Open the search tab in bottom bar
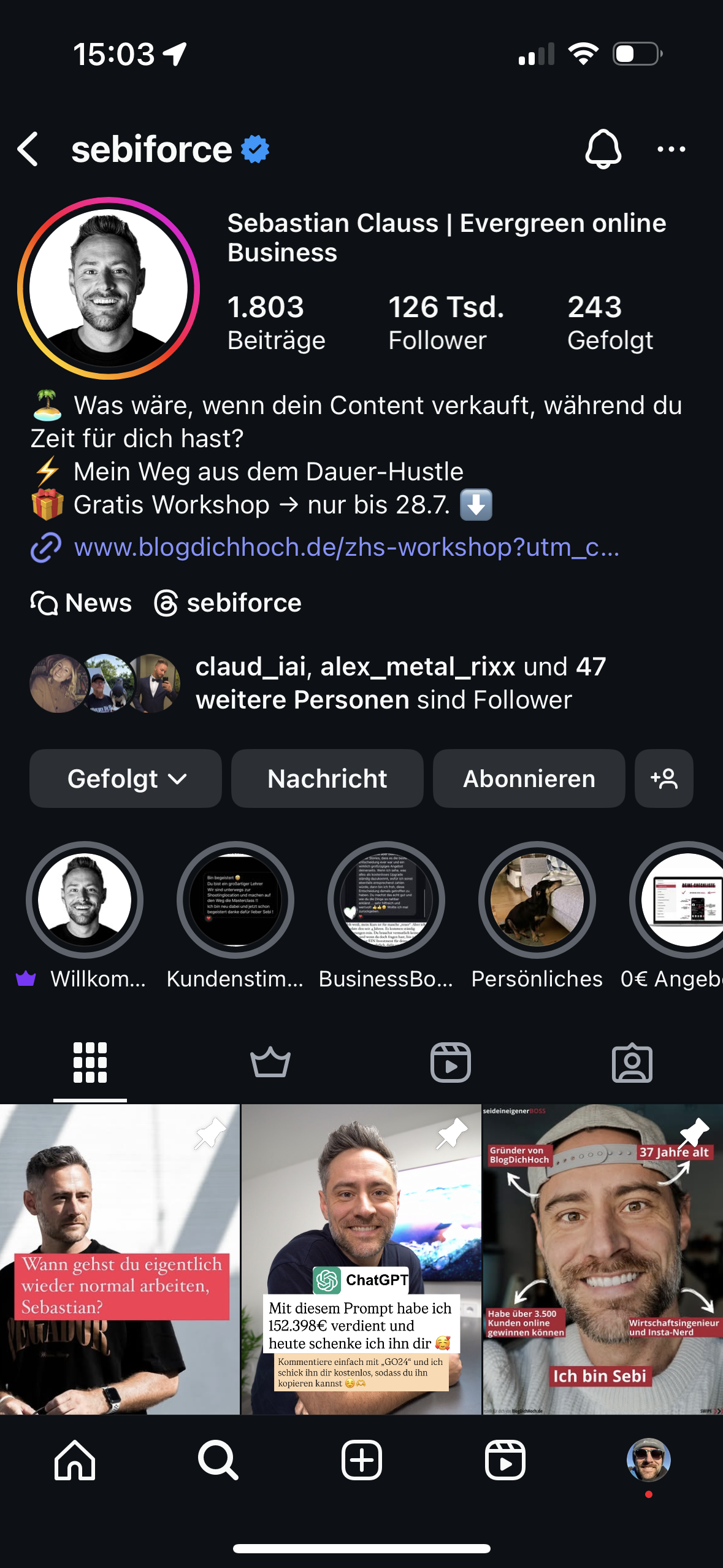Image resolution: width=723 pixels, height=1568 pixels. [218, 1460]
